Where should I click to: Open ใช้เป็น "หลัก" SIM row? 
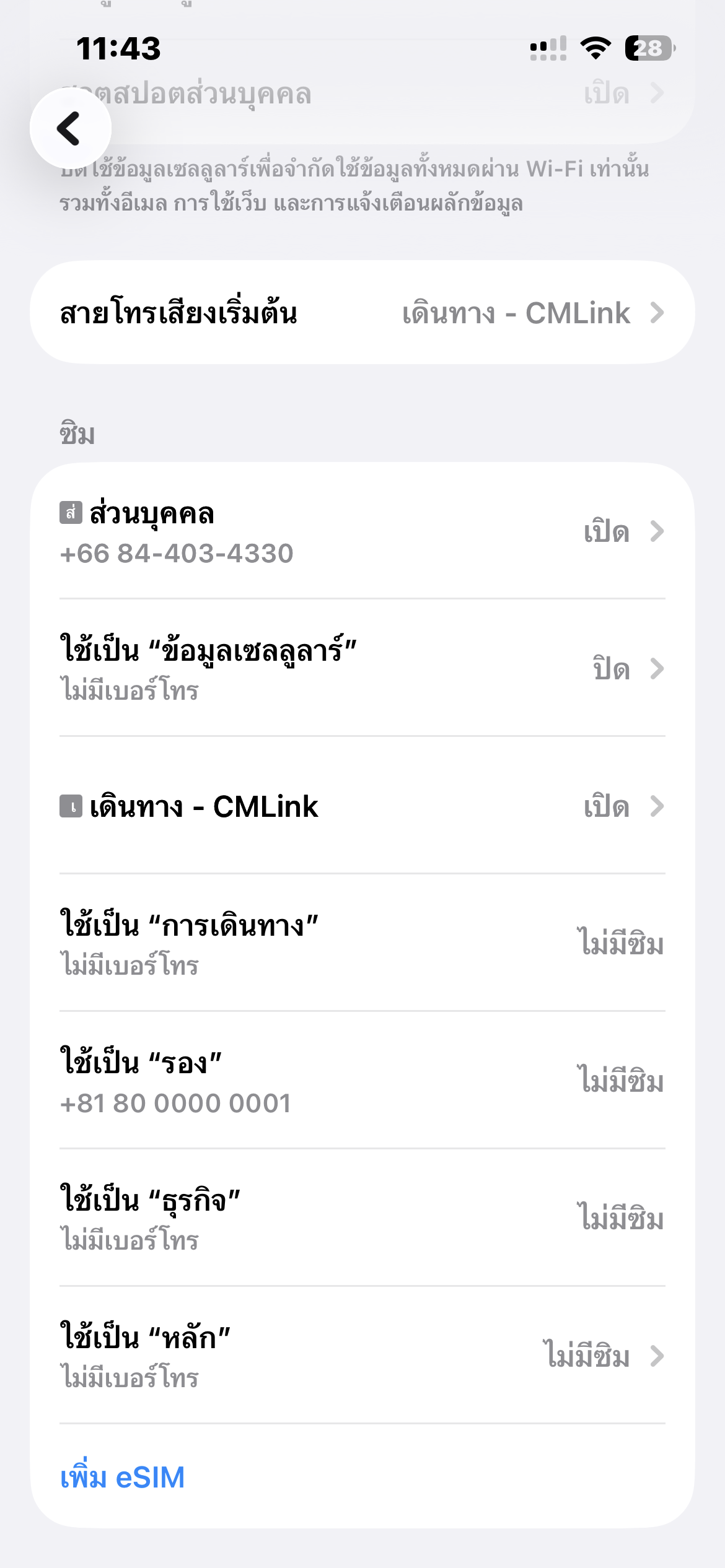(x=362, y=1356)
